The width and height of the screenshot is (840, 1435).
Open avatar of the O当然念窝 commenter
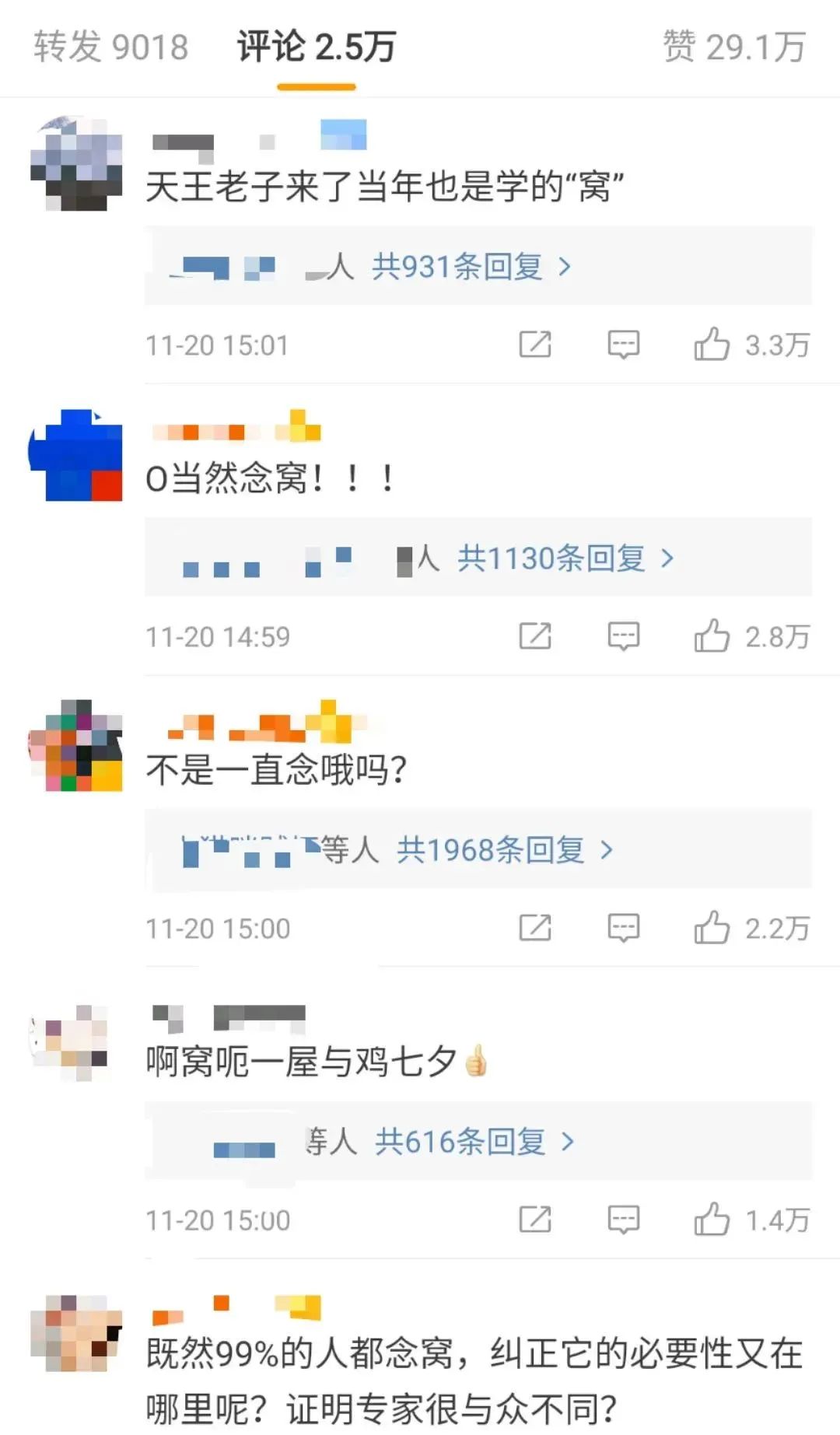[x=76, y=455]
